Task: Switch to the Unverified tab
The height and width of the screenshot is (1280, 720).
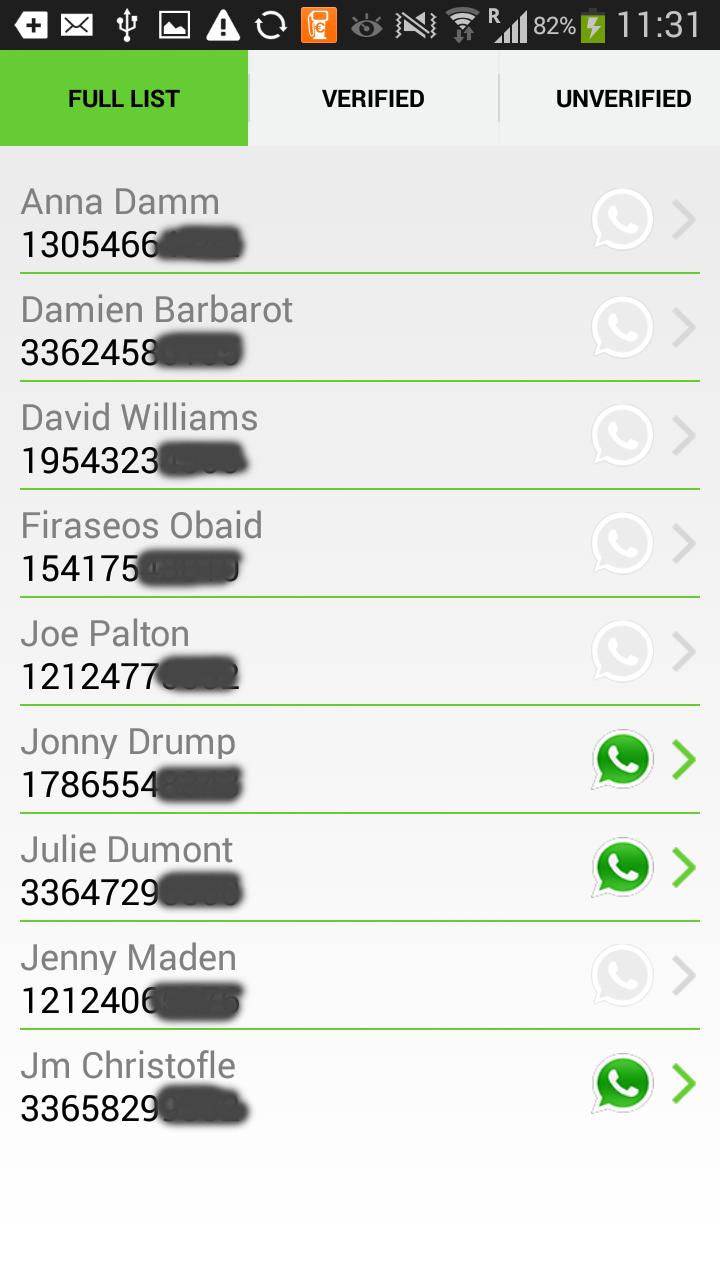Action: (x=623, y=99)
